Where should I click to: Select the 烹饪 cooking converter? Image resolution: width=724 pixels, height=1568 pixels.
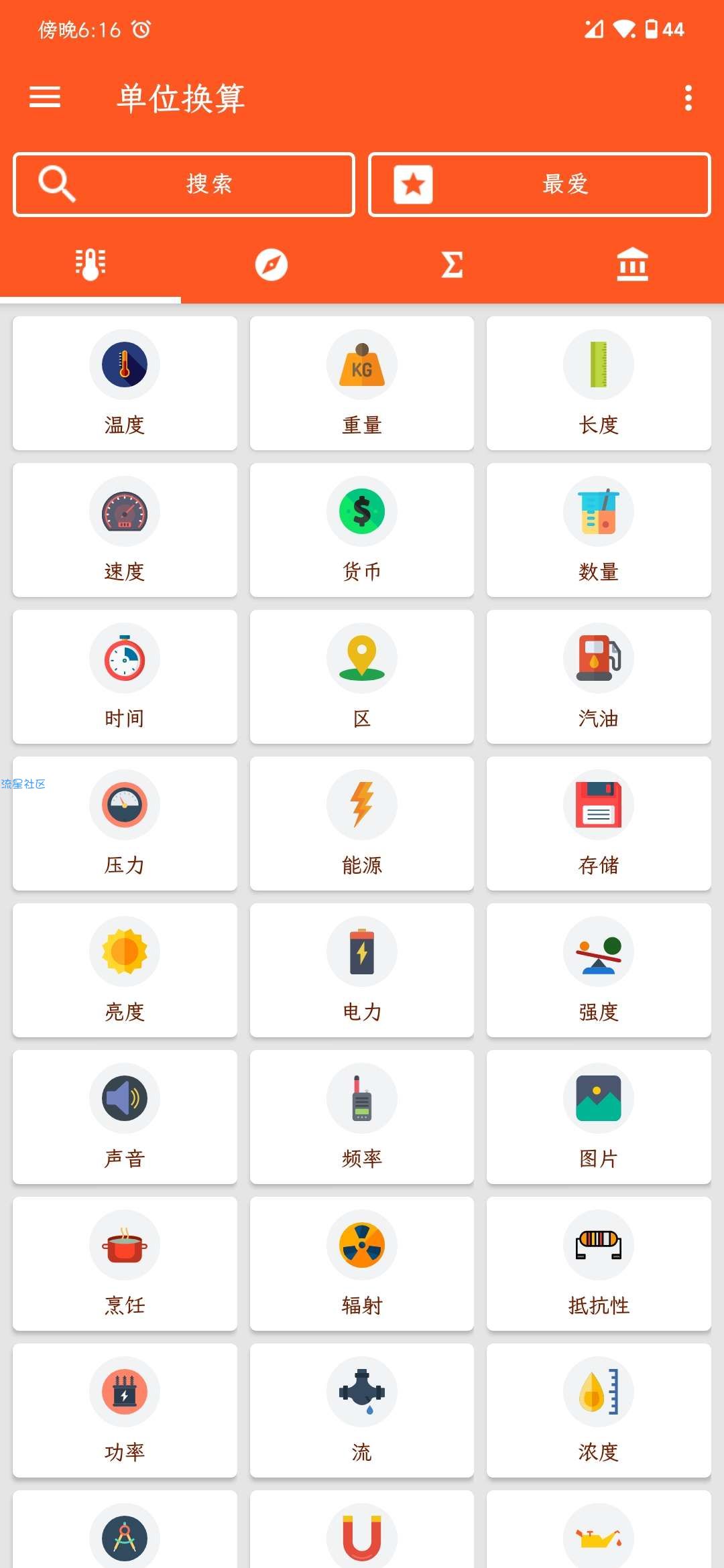point(125,1264)
